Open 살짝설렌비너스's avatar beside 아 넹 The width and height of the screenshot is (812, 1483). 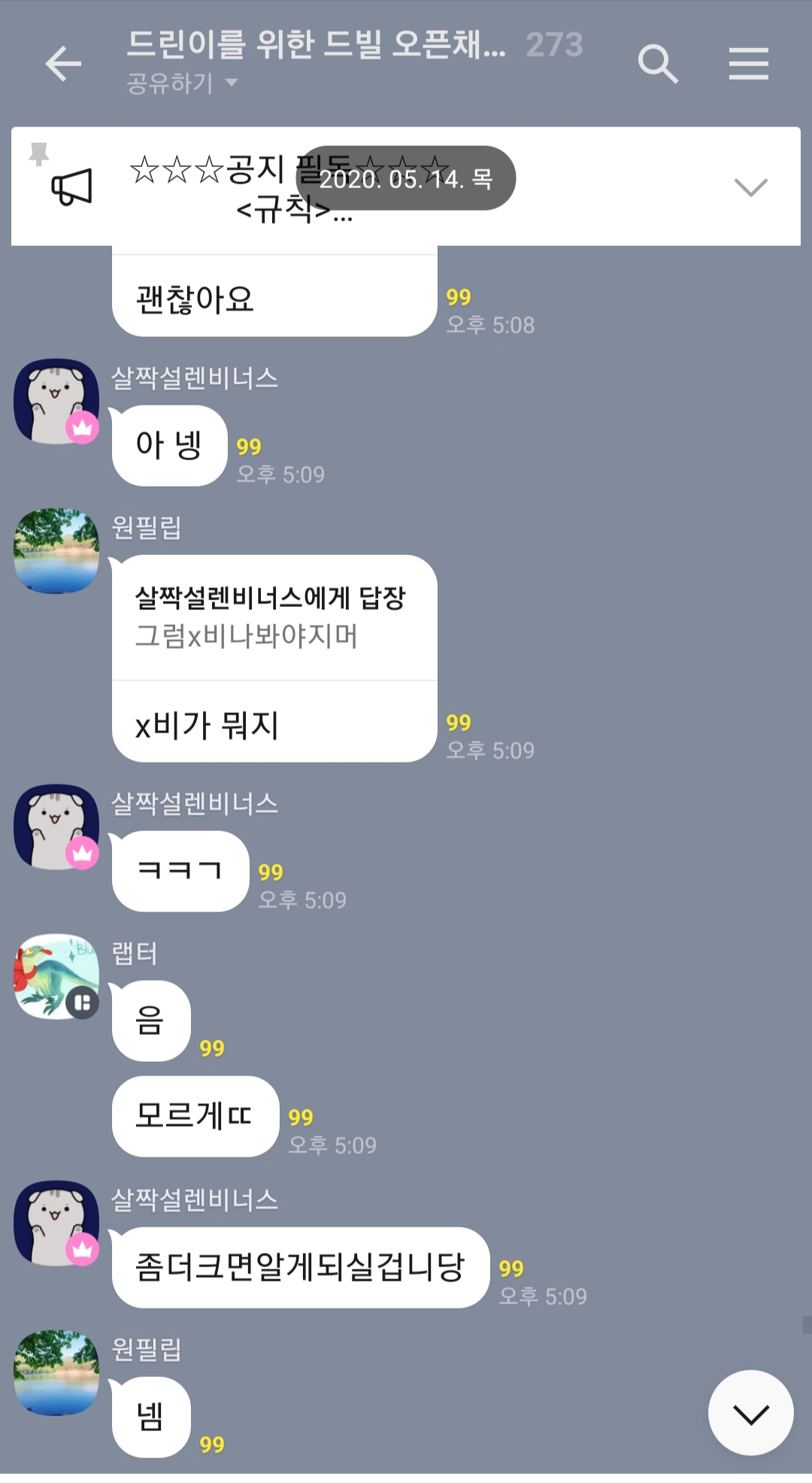coord(56,402)
